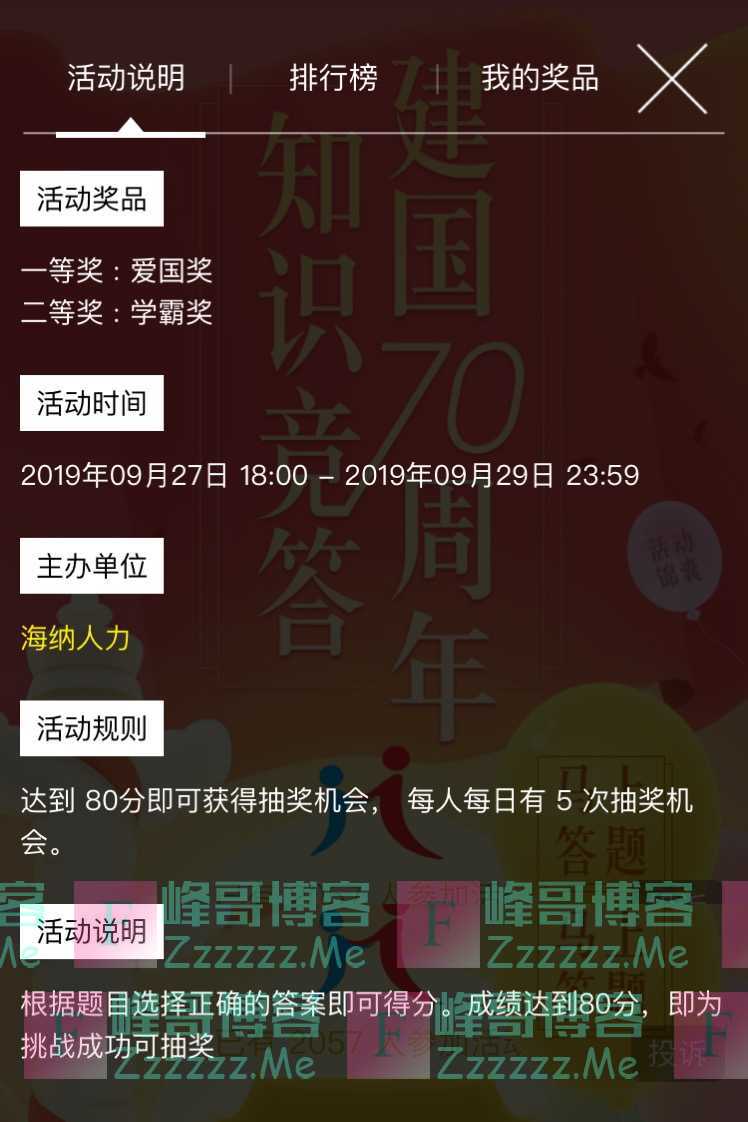
Task: Click the lower 活动说明 section header
Action: 91,930
